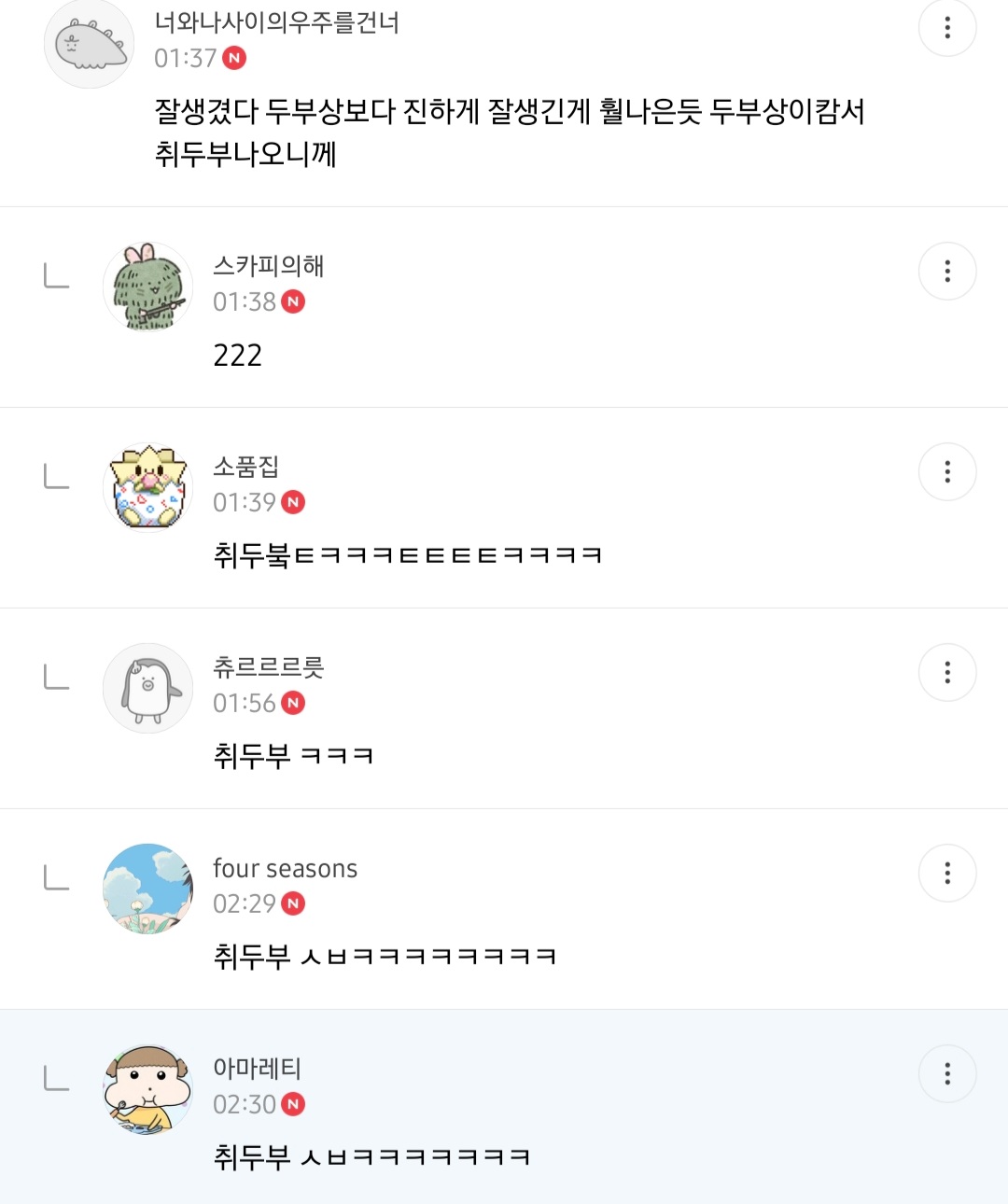Click the comment text "취두부 ㅋㅋㅋ"
Viewport: 1008px width, 1204px height.
pyautogui.click(x=295, y=754)
